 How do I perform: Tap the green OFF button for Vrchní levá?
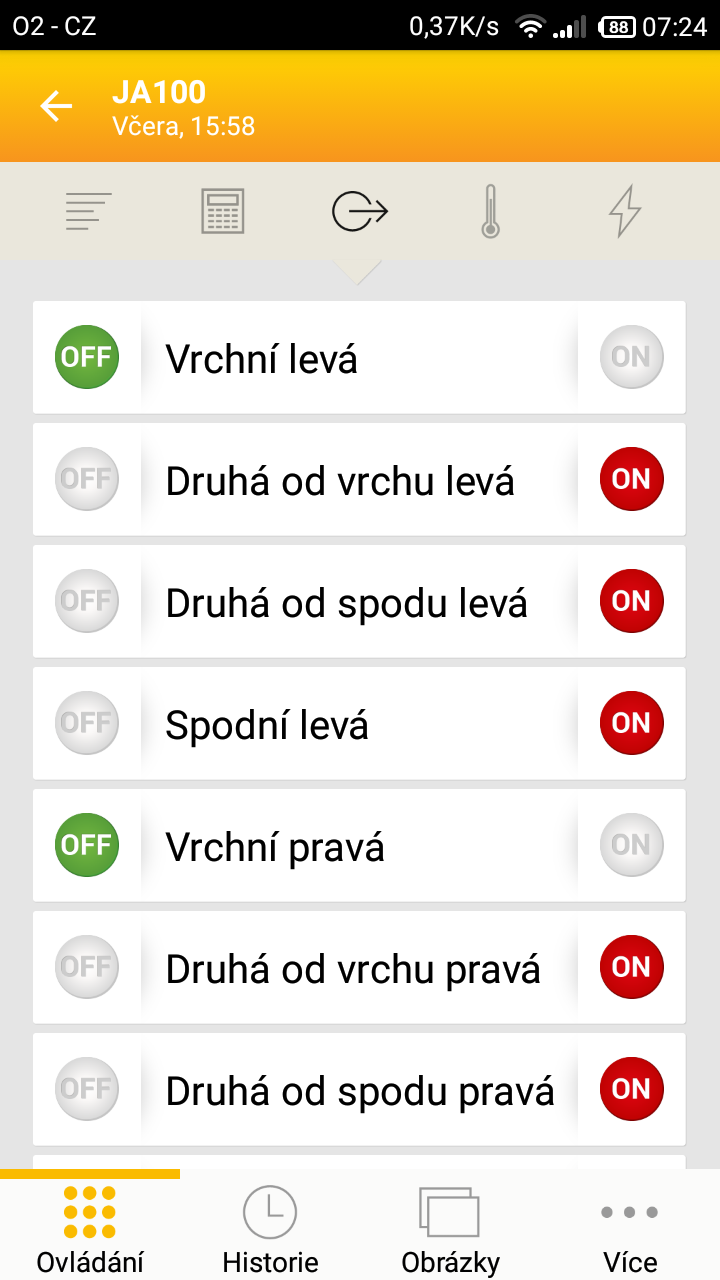click(87, 357)
